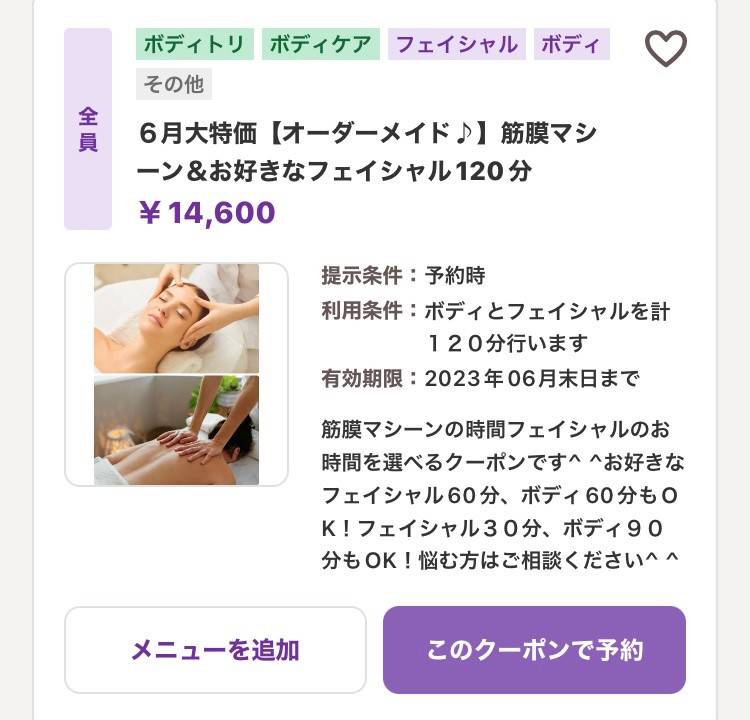Viewport: 750px width, 720px height.
Task: Open the coupon massage photo thumbnail
Action: (x=176, y=375)
